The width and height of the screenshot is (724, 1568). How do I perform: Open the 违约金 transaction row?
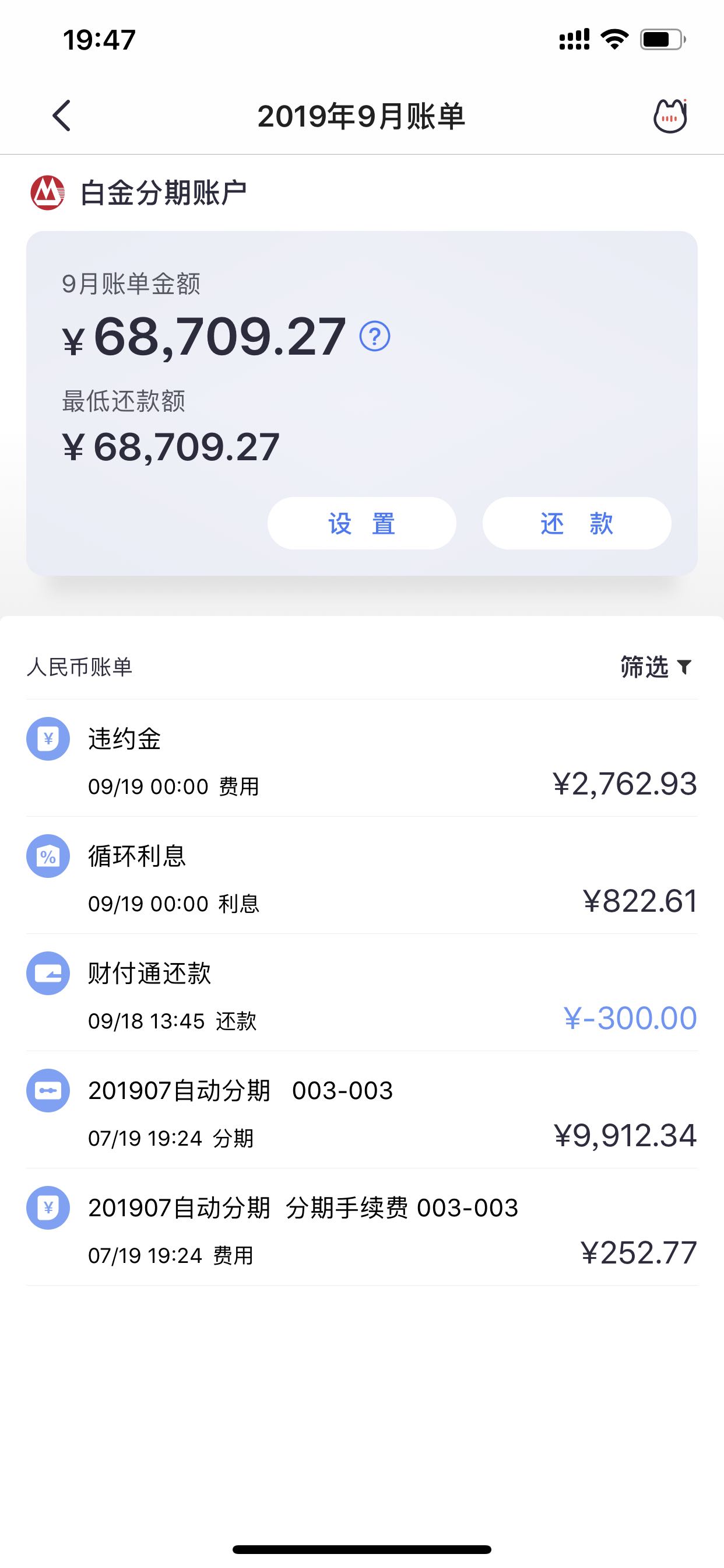click(361, 759)
